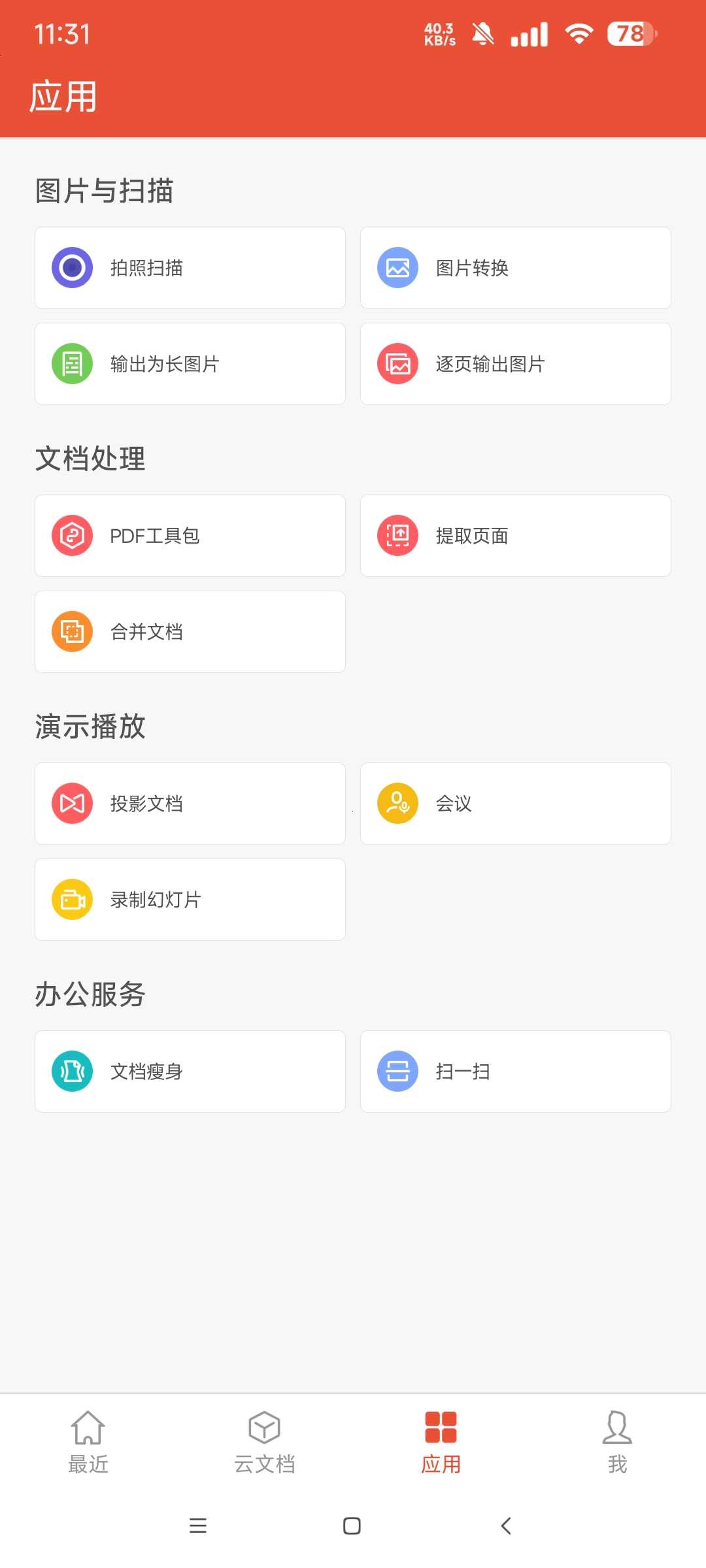Go back using the system back button
This screenshot has height=1568, width=706.
pyautogui.click(x=506, y=1526)
